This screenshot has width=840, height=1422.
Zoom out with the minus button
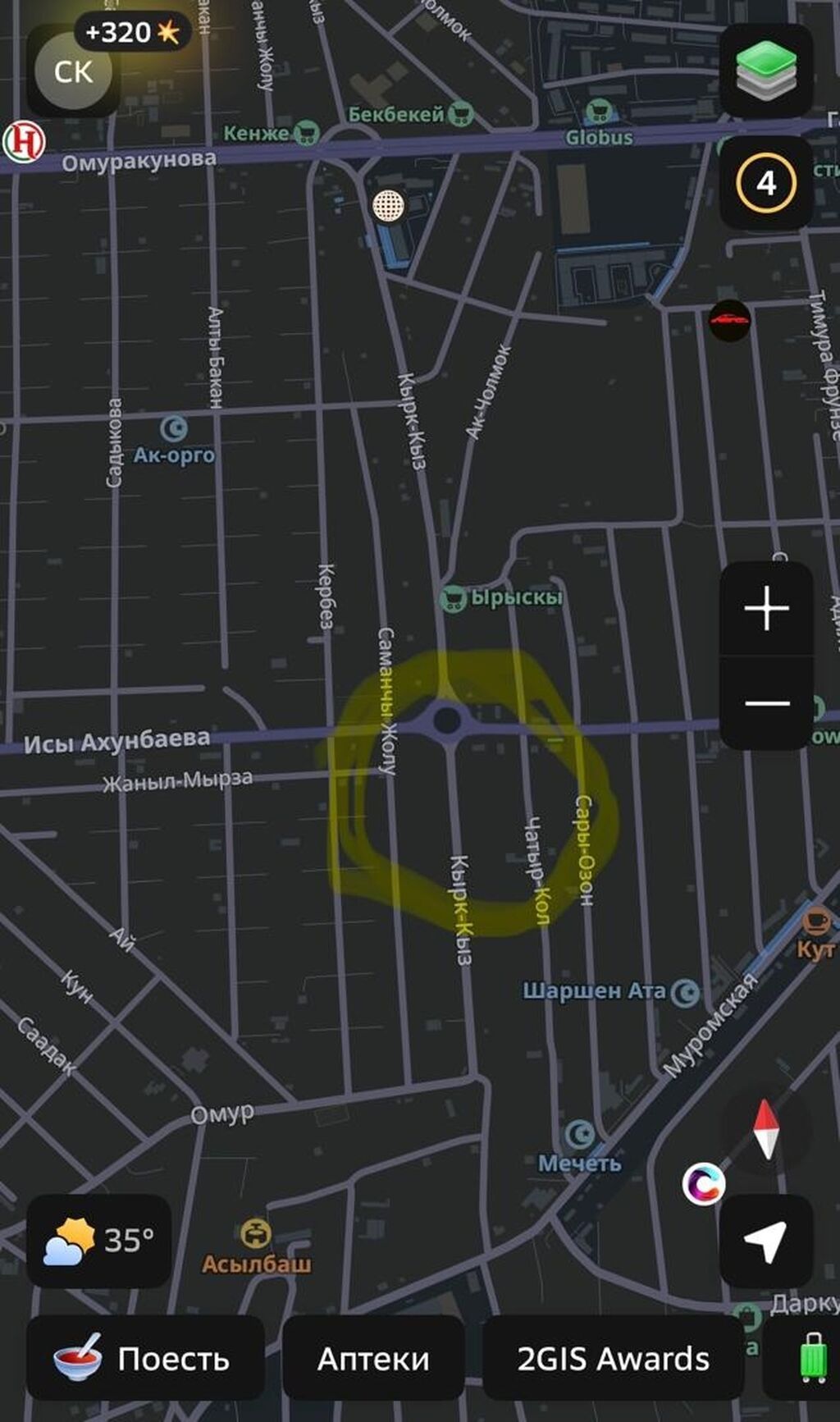click(x=766, y=703)
